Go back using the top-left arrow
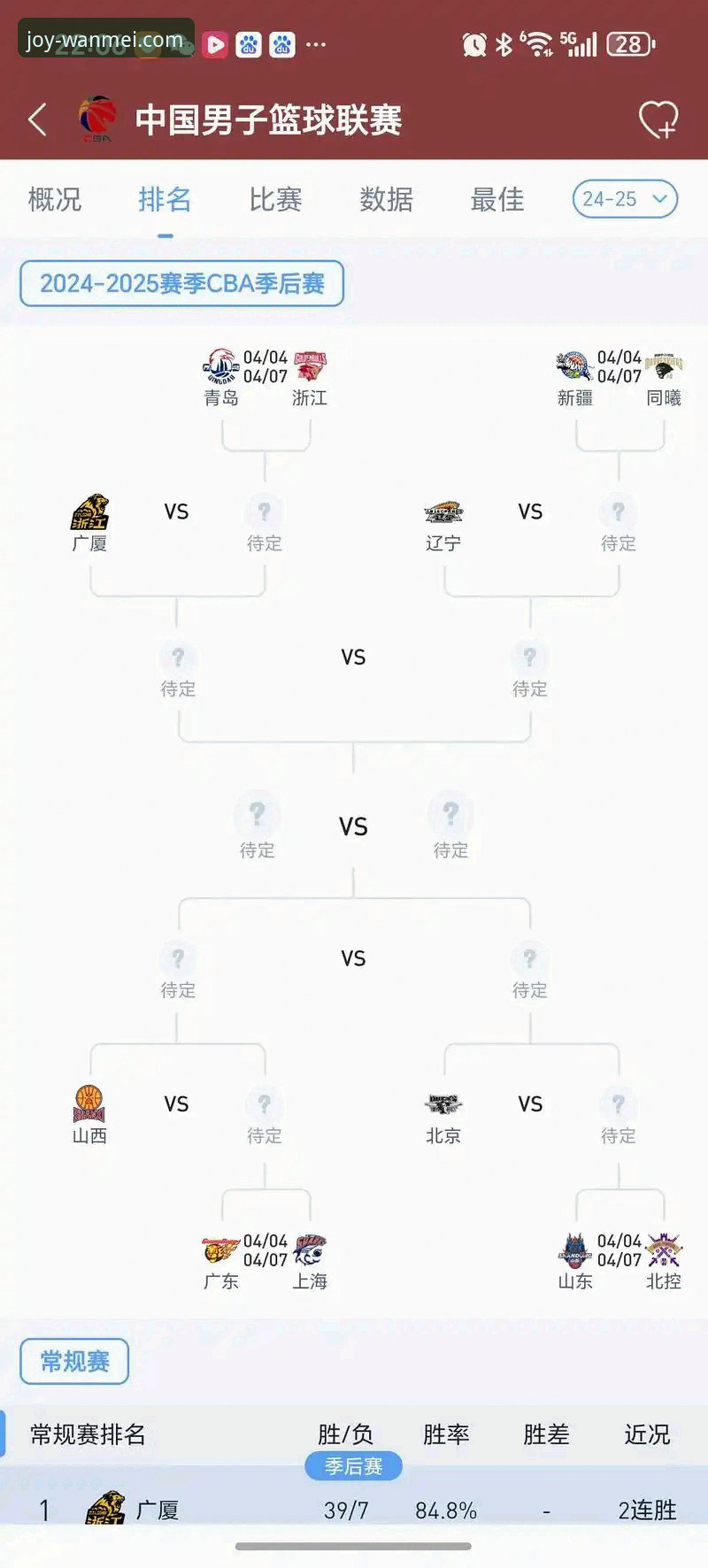Screen dimensions: 708x1568 pos(37,119)
